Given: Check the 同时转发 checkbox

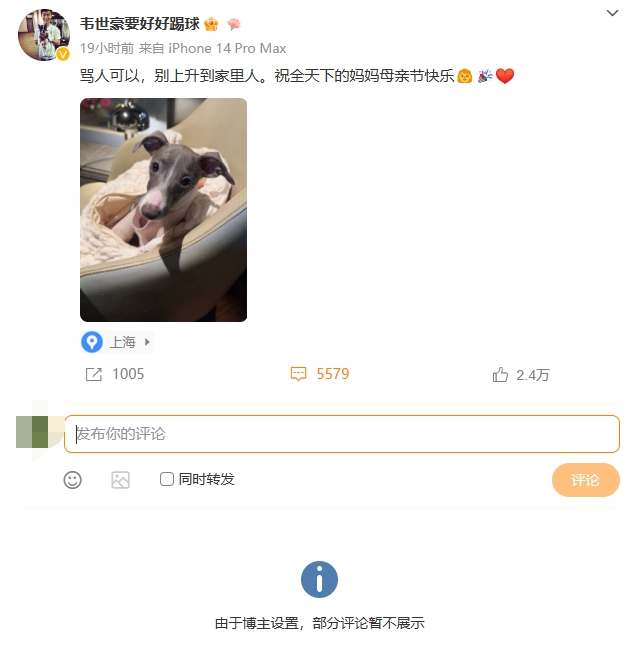Looking at the screenshot, I should 167,480.
